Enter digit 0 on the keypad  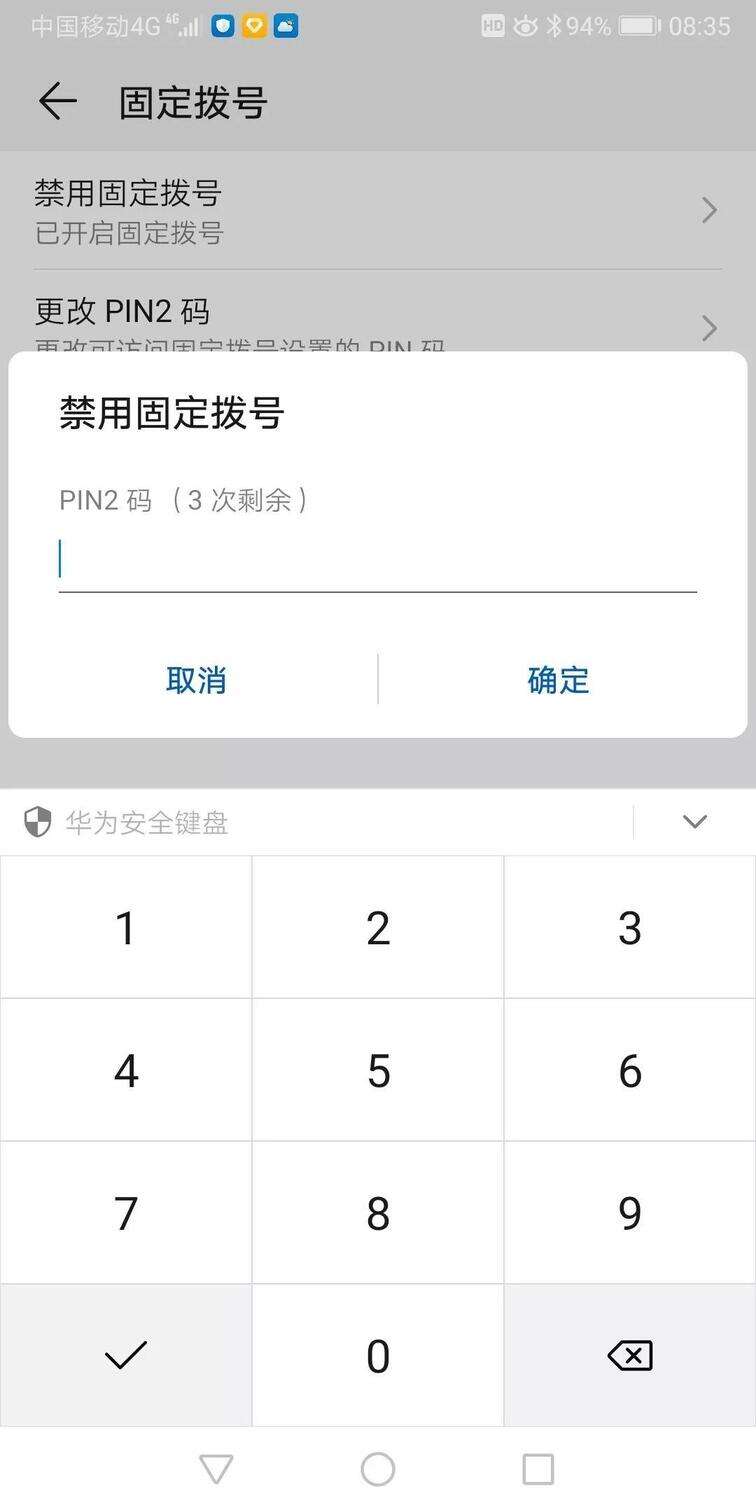378,1356
